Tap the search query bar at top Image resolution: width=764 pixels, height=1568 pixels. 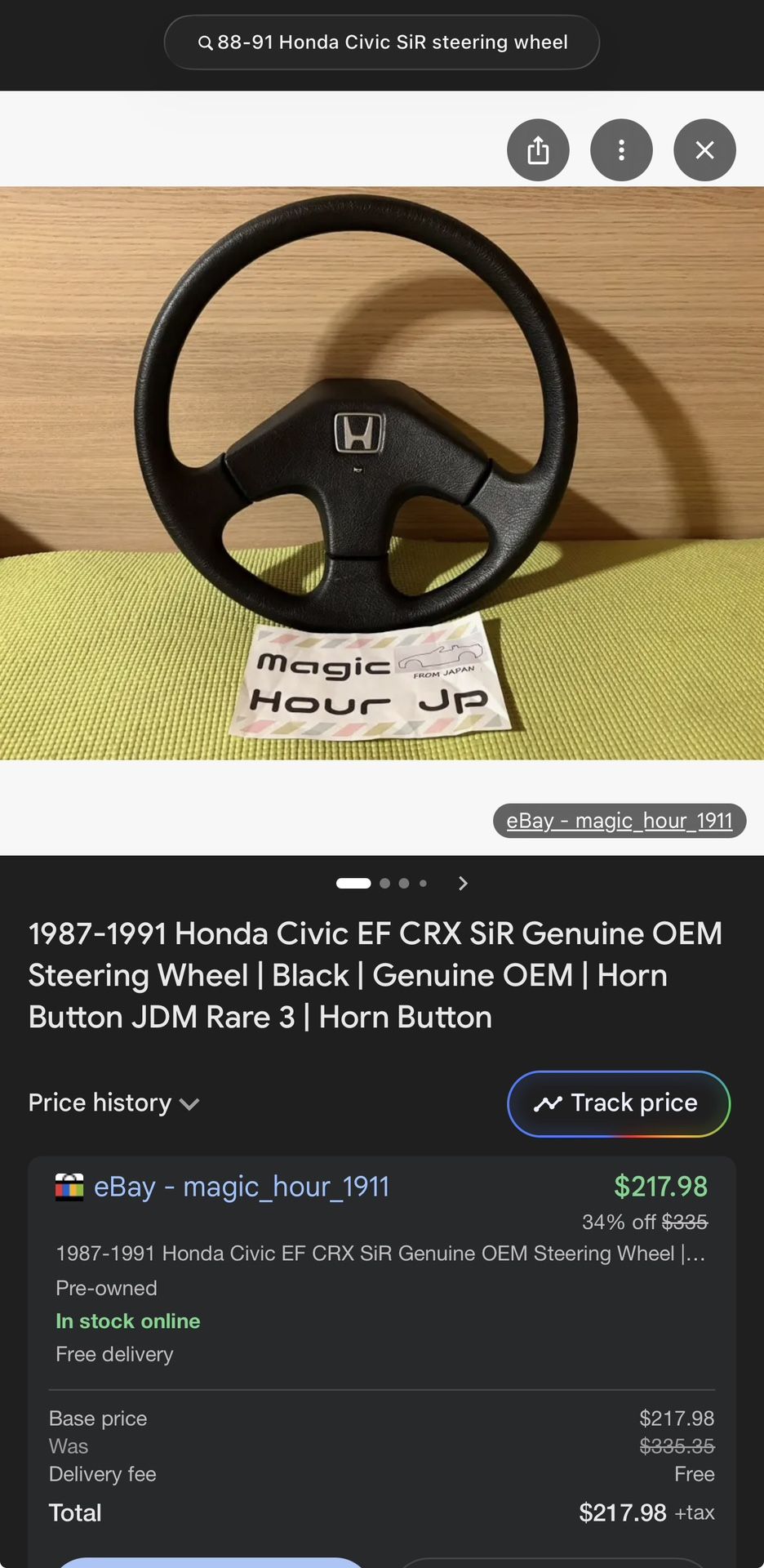[x=381, y=42]
